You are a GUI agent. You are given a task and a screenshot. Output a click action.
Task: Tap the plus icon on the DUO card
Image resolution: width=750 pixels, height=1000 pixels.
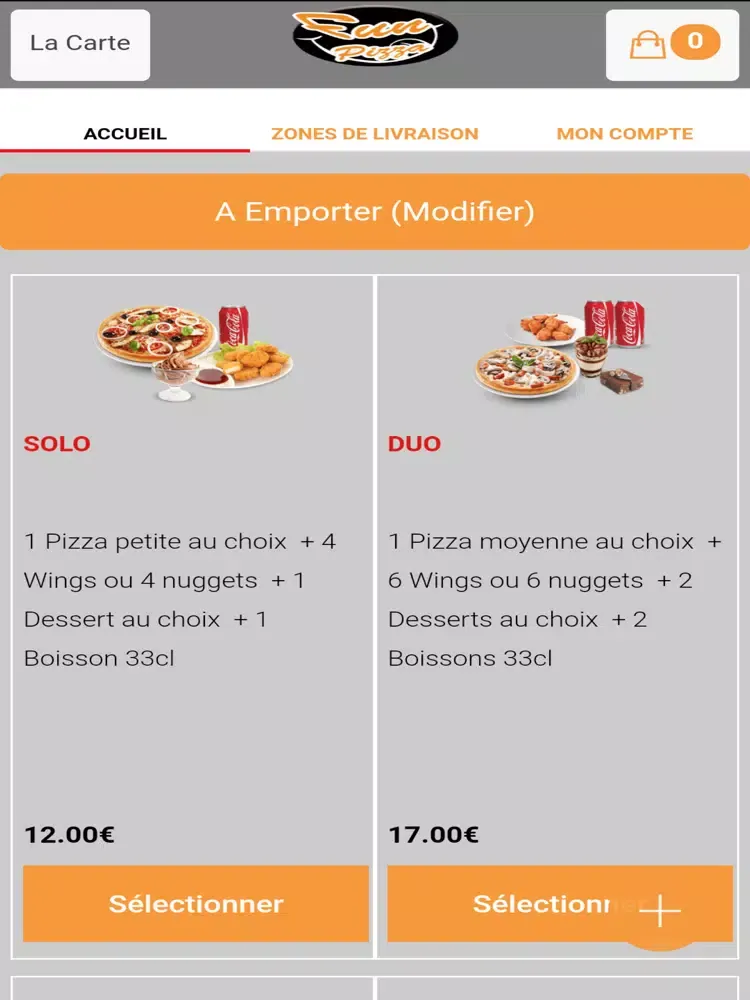pyautogui.click(x=659, y=910)
